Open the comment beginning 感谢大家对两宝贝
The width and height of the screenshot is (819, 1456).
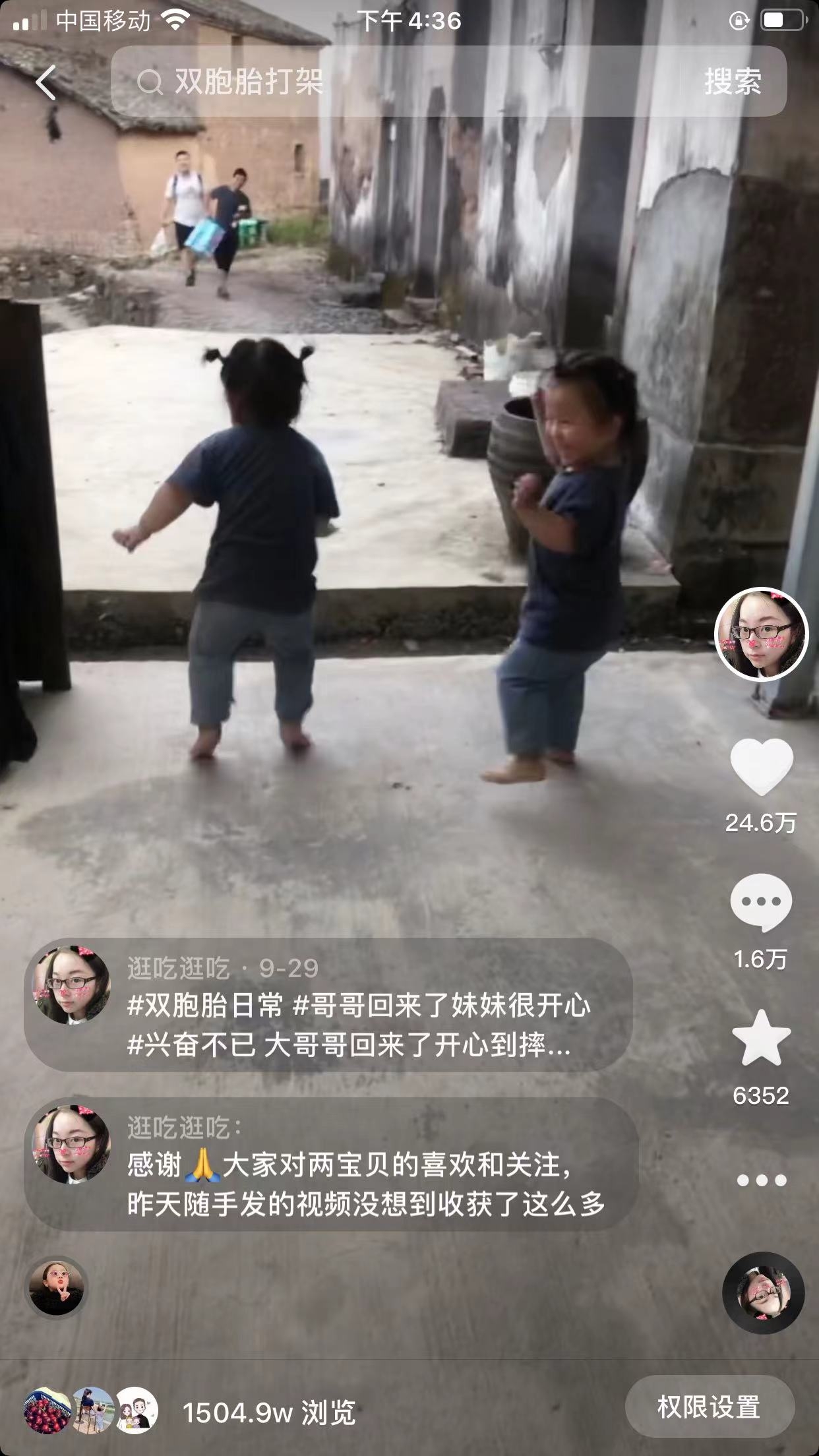coord(356,1185)
